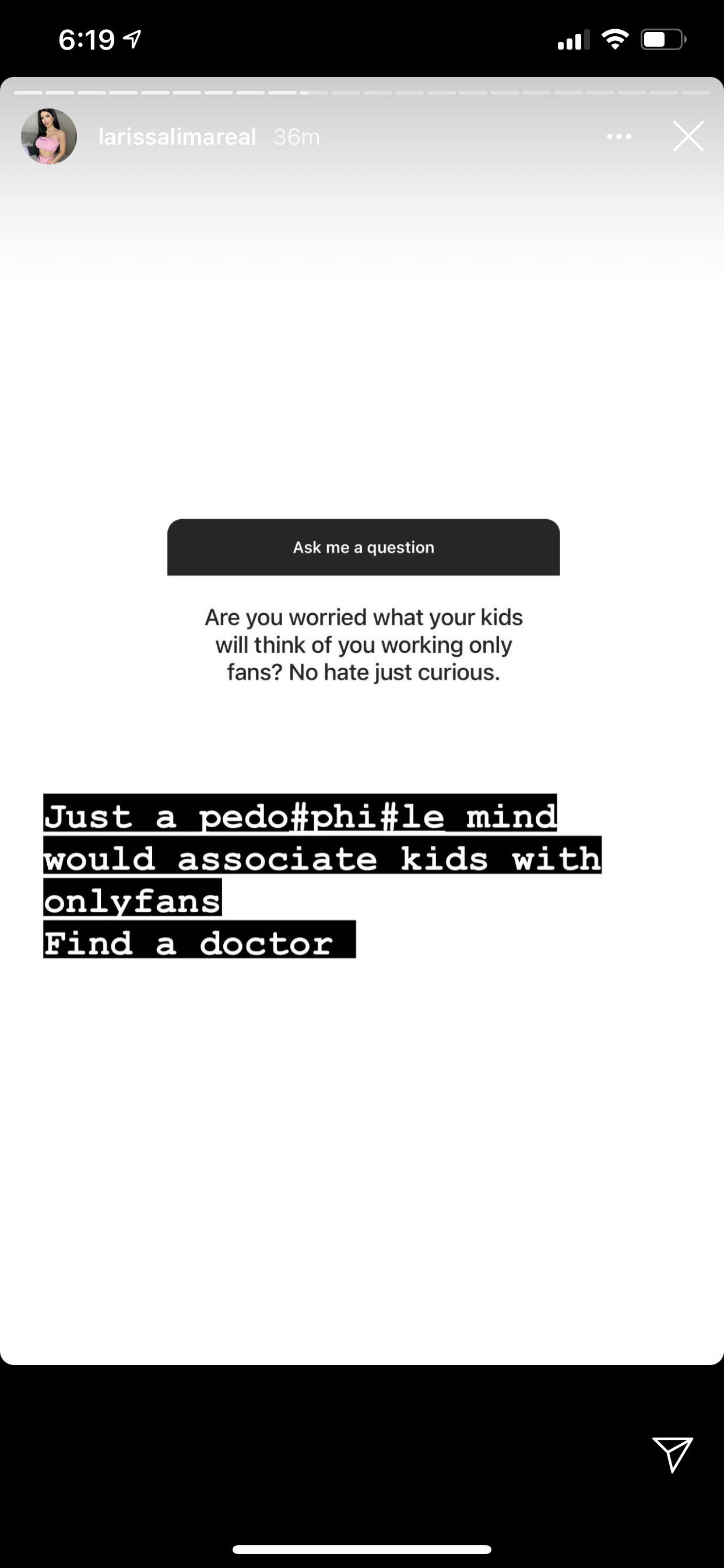The height and width of the screenshot is (1568, 724).
Task: Open larissalimareal's profile picture
Action: pos(48,136)
